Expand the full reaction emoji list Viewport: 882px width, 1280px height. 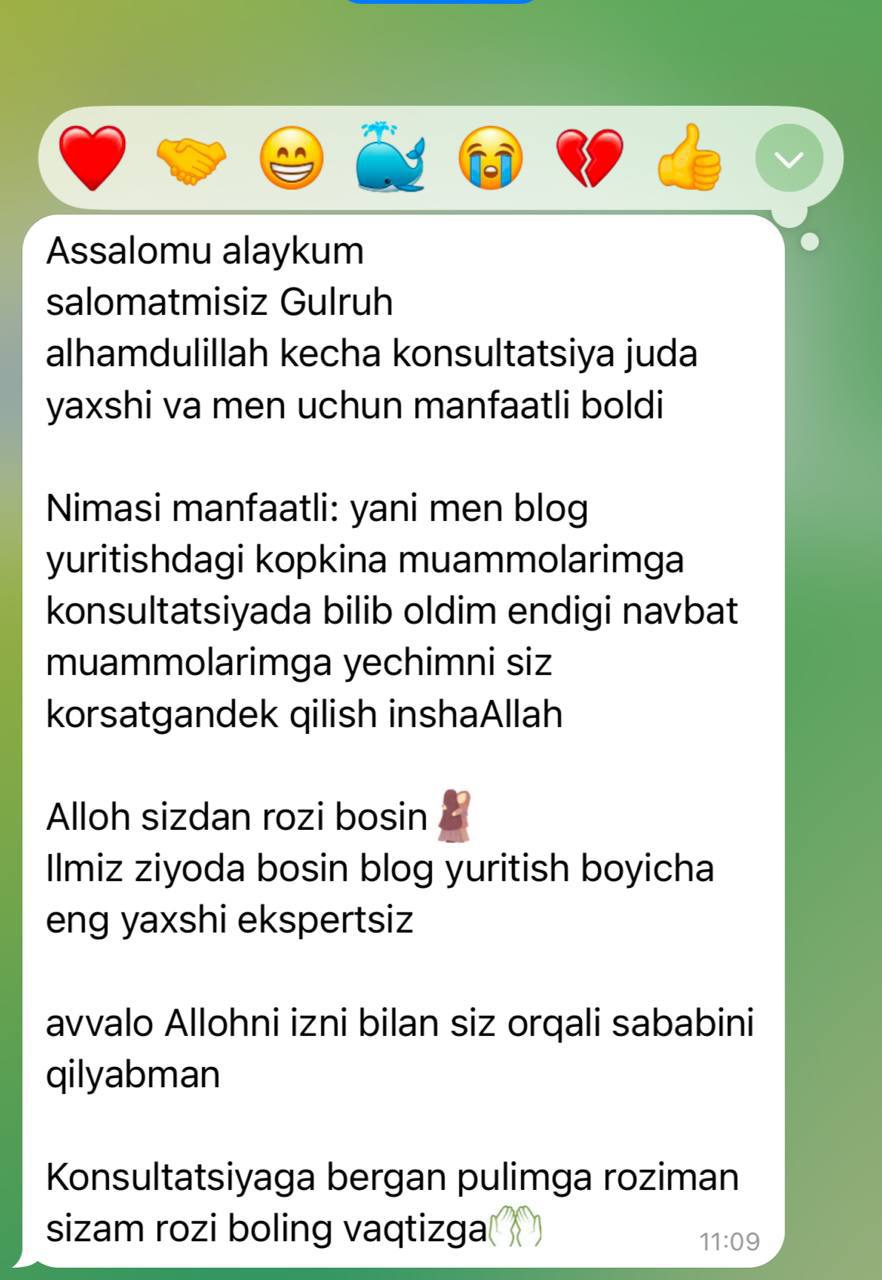pos(789,160)
